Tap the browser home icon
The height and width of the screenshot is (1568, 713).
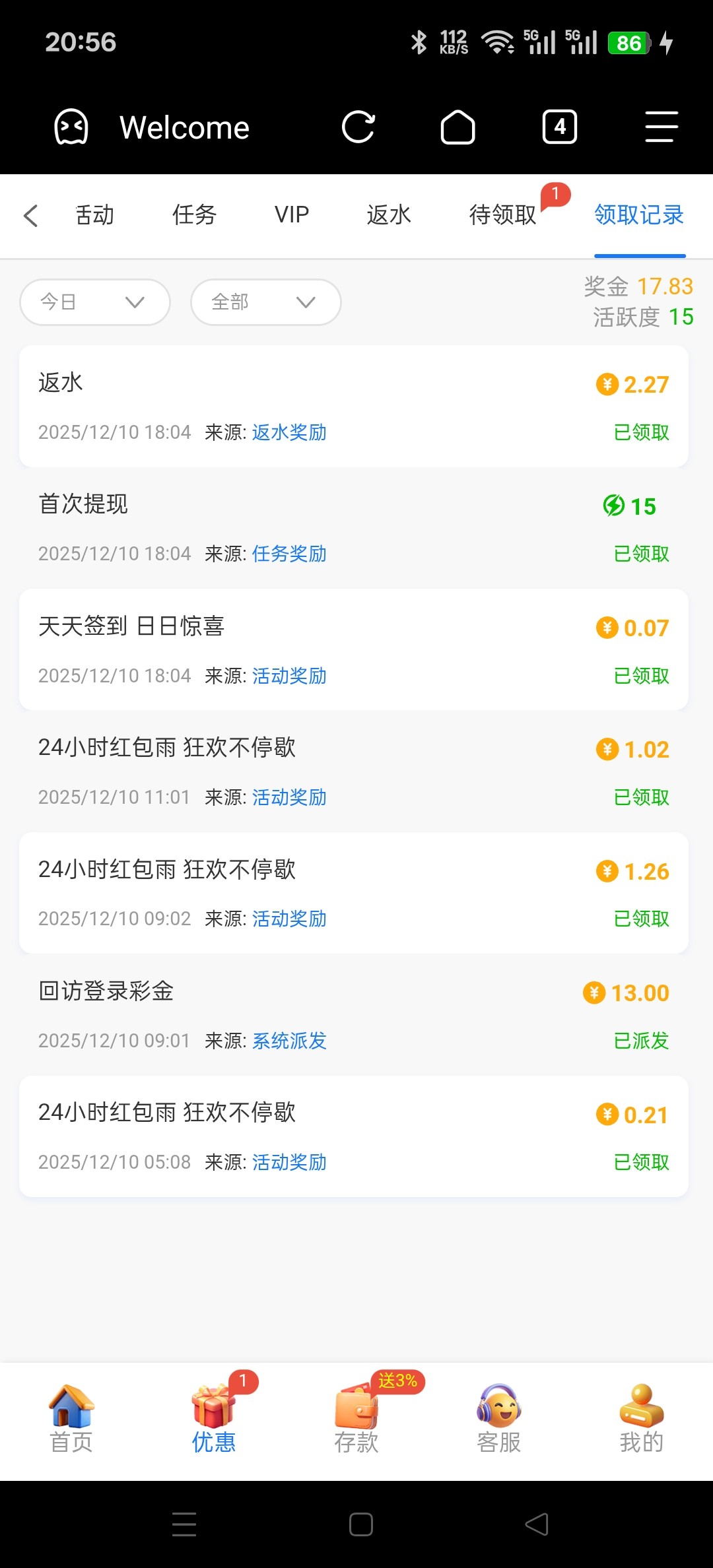(x=459, y=127)
